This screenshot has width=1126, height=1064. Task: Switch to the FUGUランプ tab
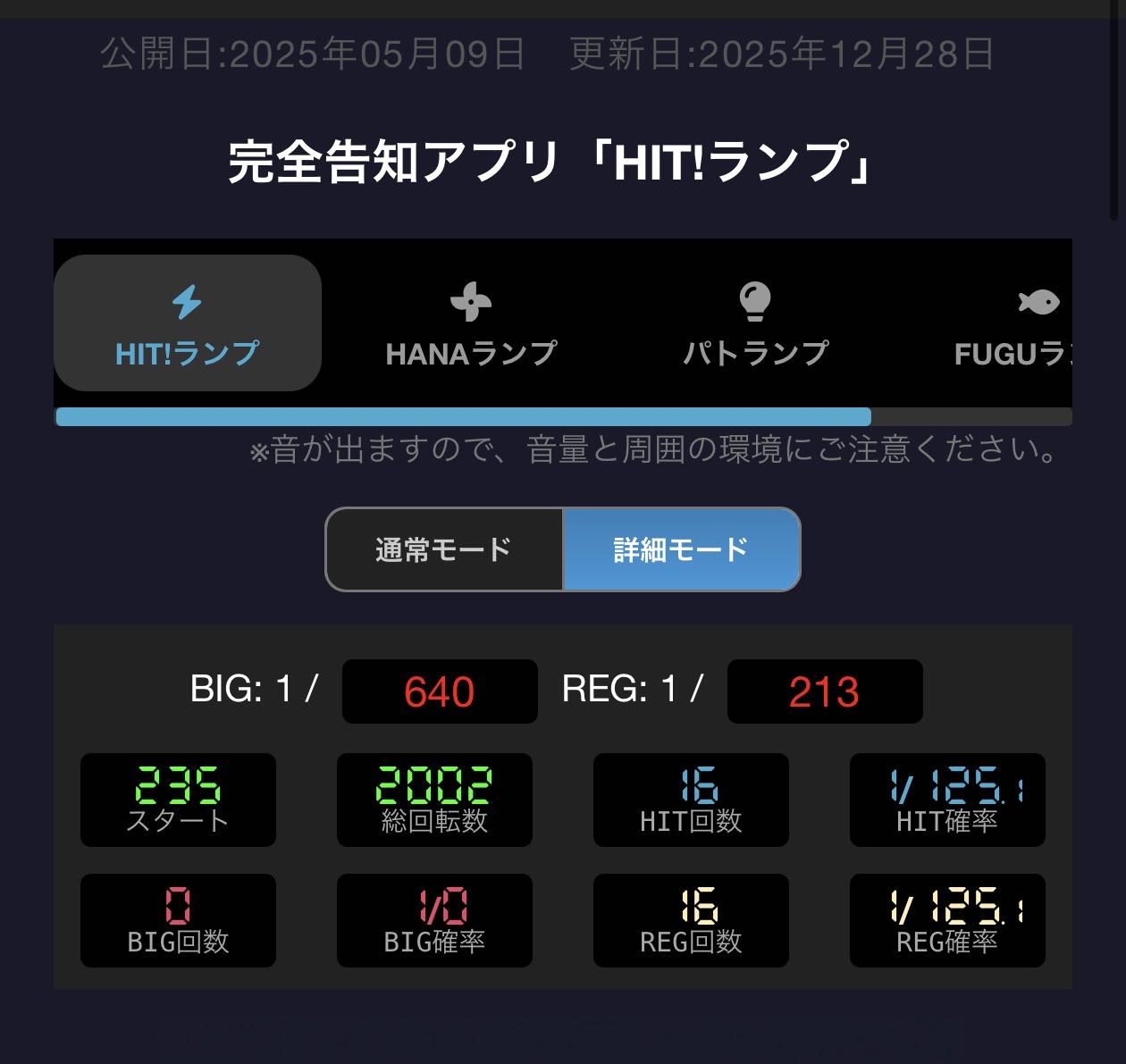(x=1013, y=323)
